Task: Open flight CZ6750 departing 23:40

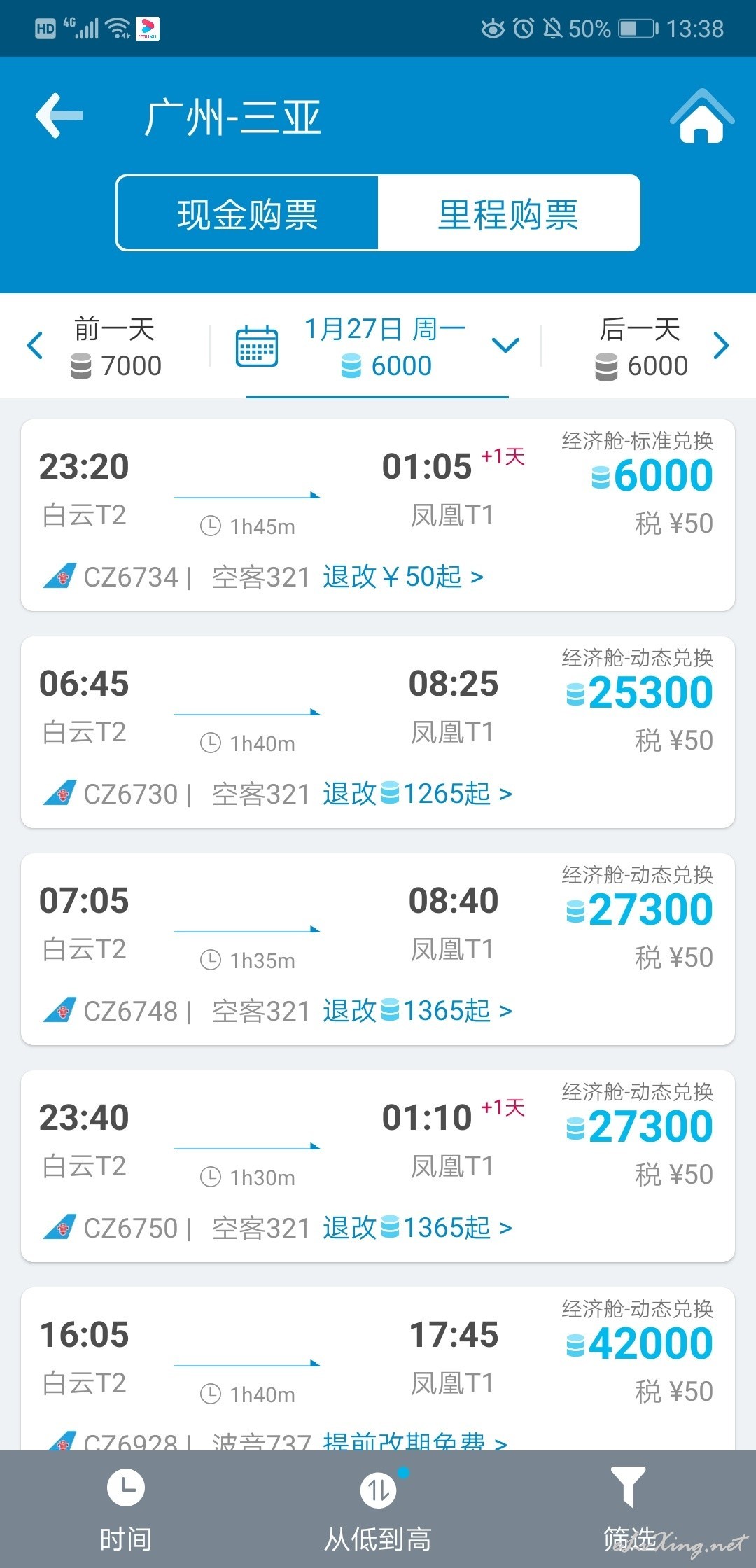Action: point(378,1166)
